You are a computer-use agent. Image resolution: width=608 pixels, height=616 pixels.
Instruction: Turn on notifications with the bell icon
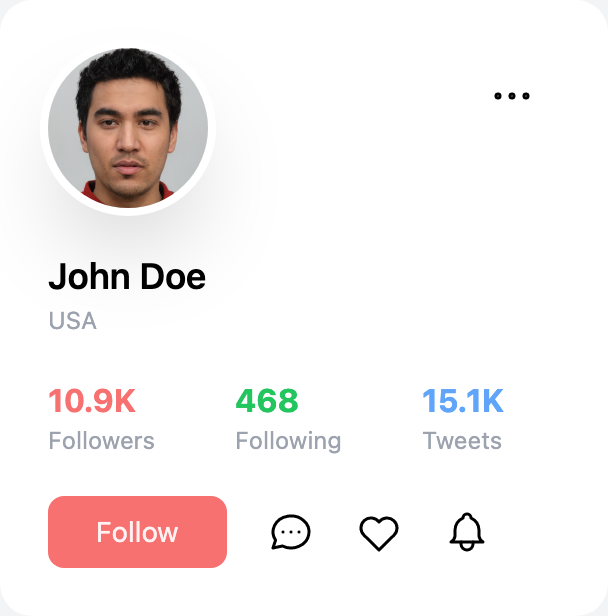[x=467, y=532]
